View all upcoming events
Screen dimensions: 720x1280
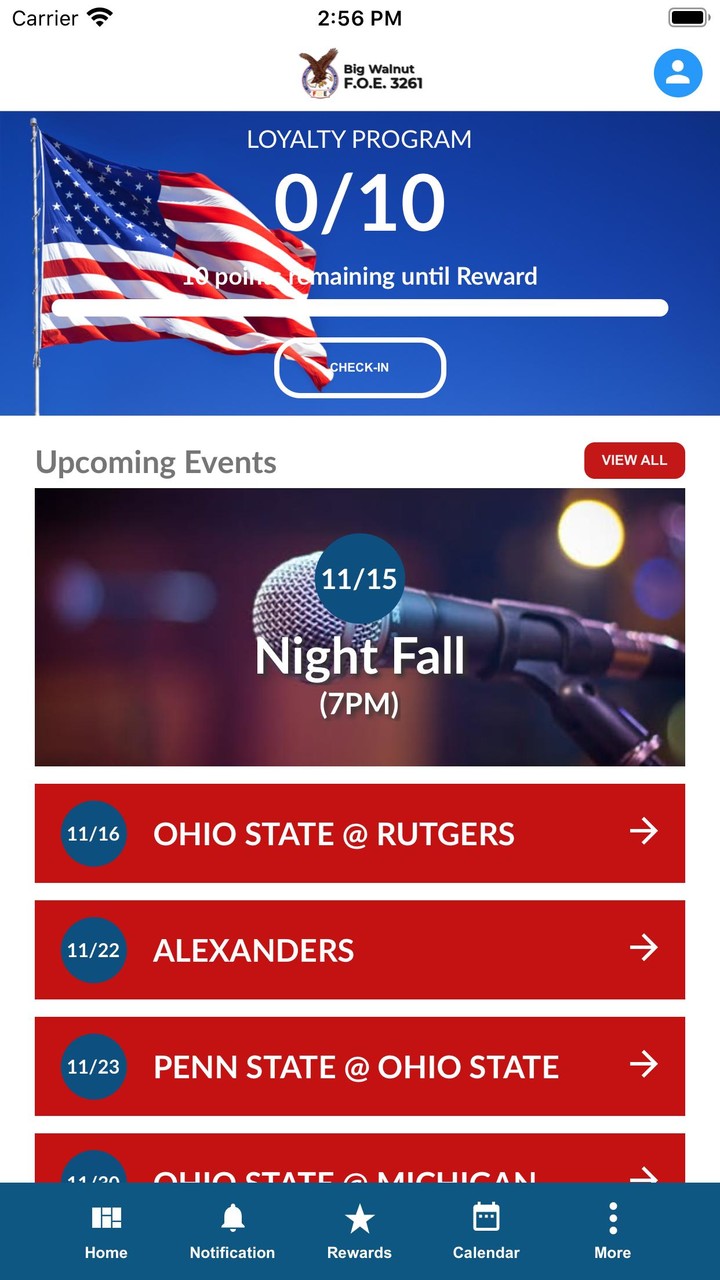tap(634, 460)
